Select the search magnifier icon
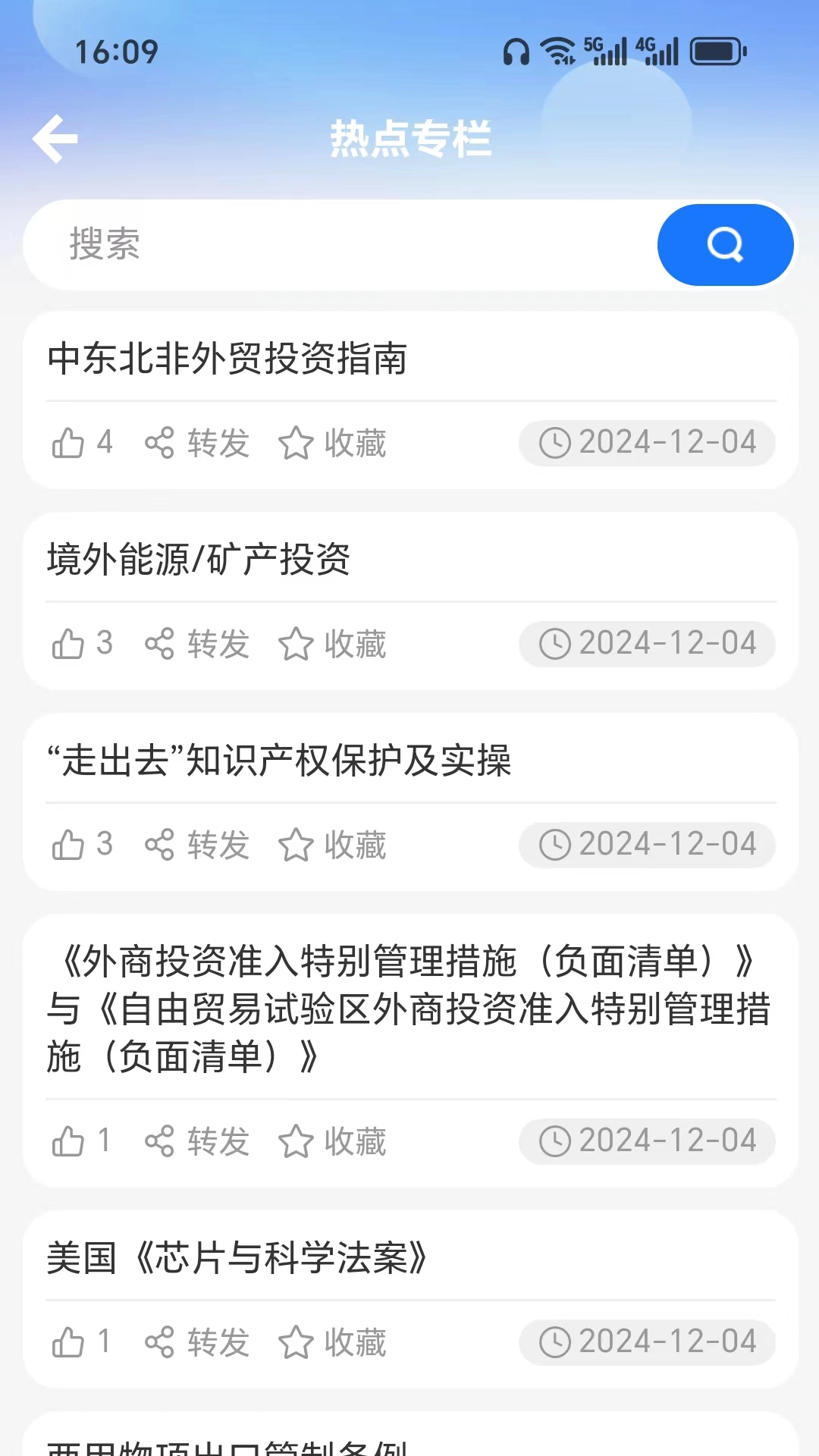 pyautogui.click(x=724, y=244)
